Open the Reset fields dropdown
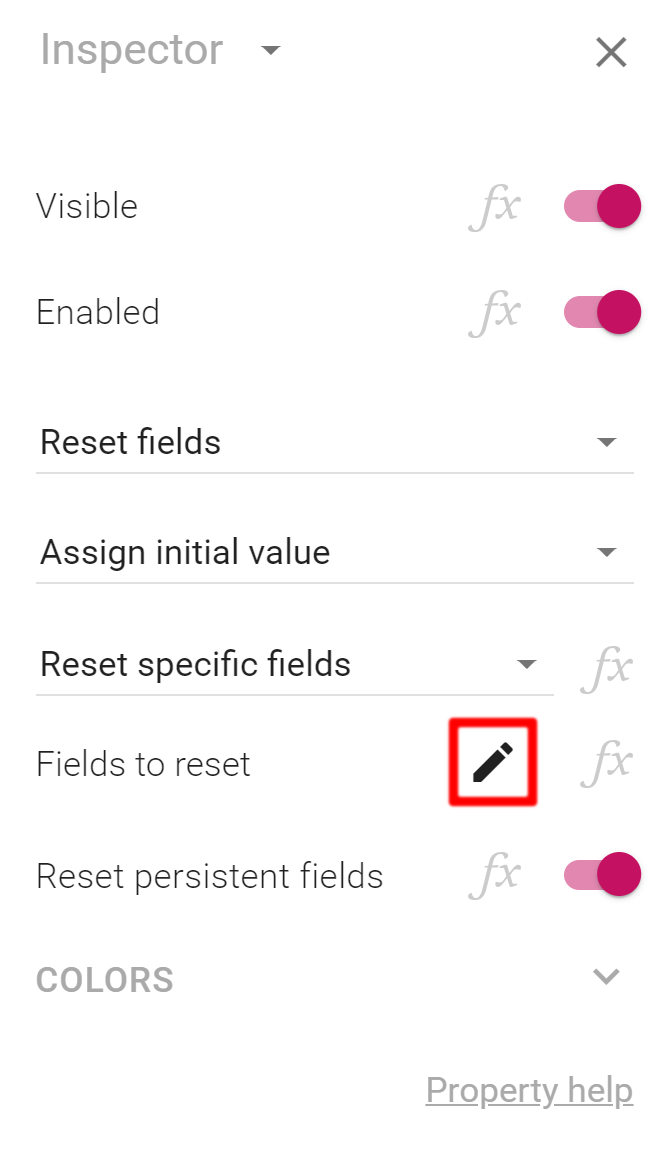 (x=335, y=443)
